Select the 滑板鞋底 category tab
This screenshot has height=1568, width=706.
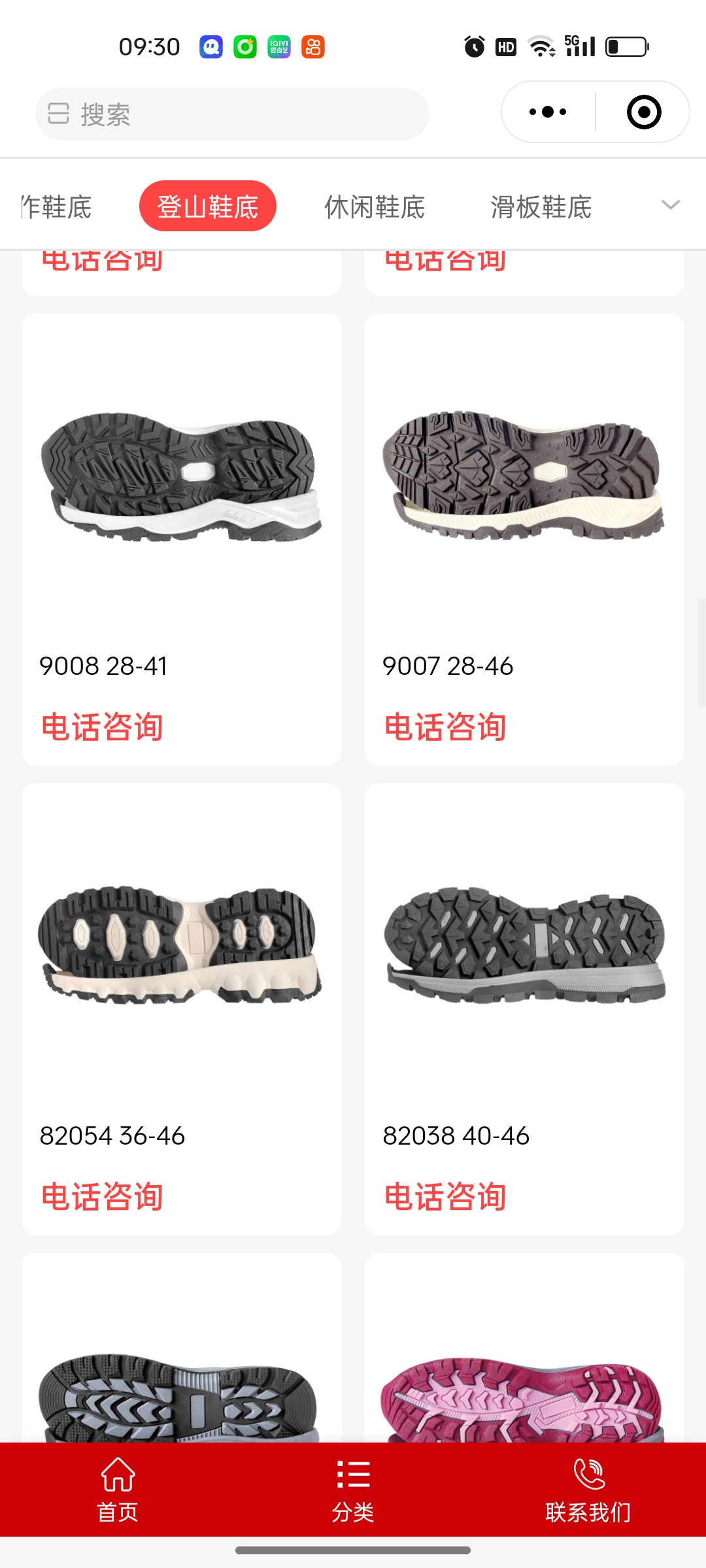541,207
